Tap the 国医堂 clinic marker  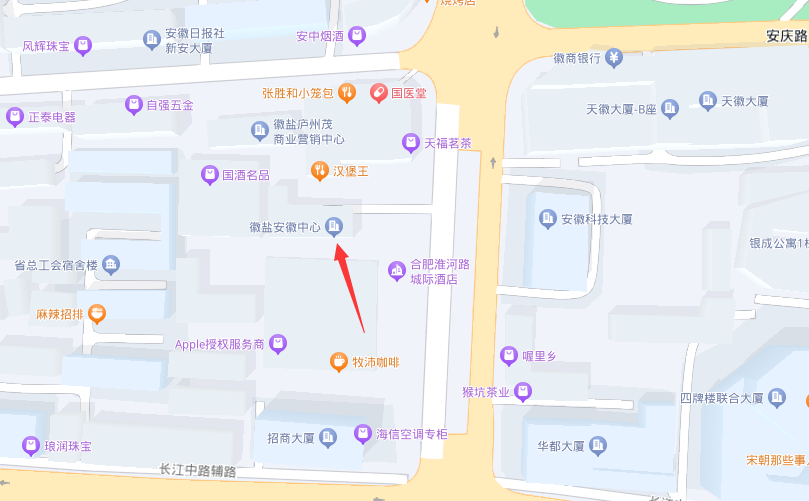coord(378,93)
